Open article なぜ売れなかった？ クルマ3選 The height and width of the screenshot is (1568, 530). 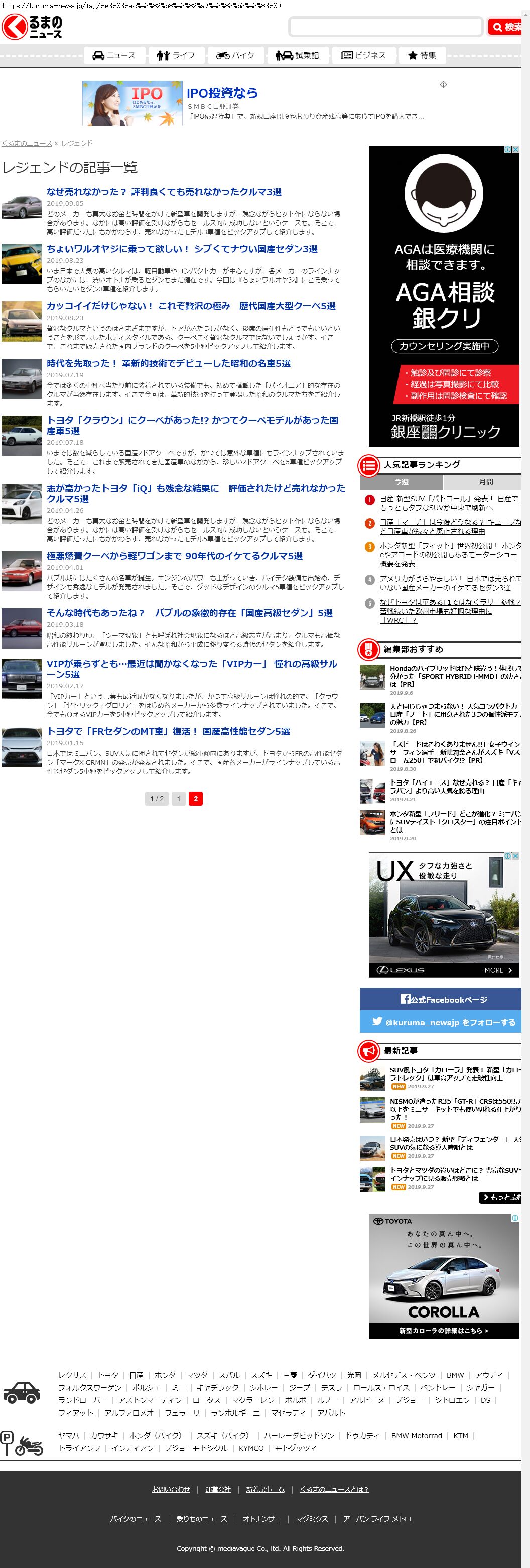164,192
